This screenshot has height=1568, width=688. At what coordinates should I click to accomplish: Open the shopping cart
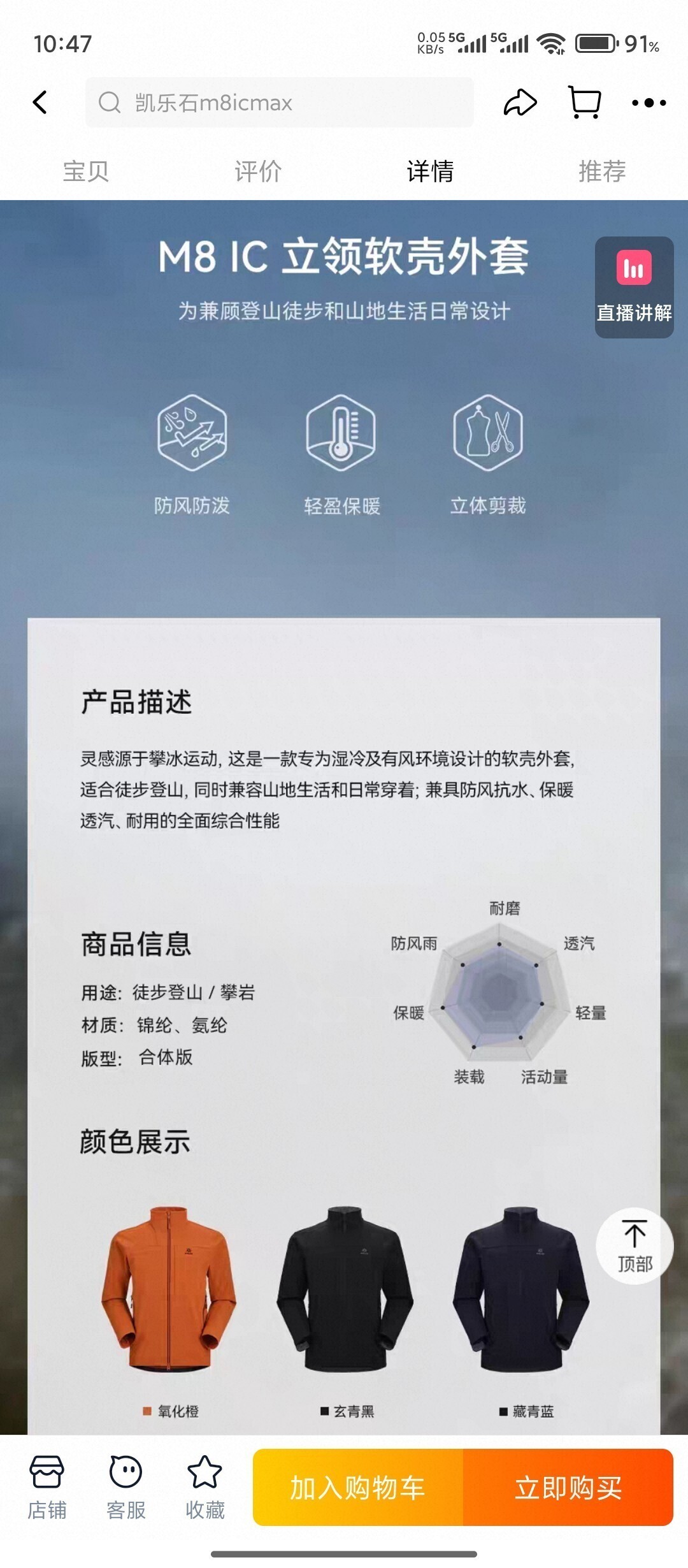[584, 103]
